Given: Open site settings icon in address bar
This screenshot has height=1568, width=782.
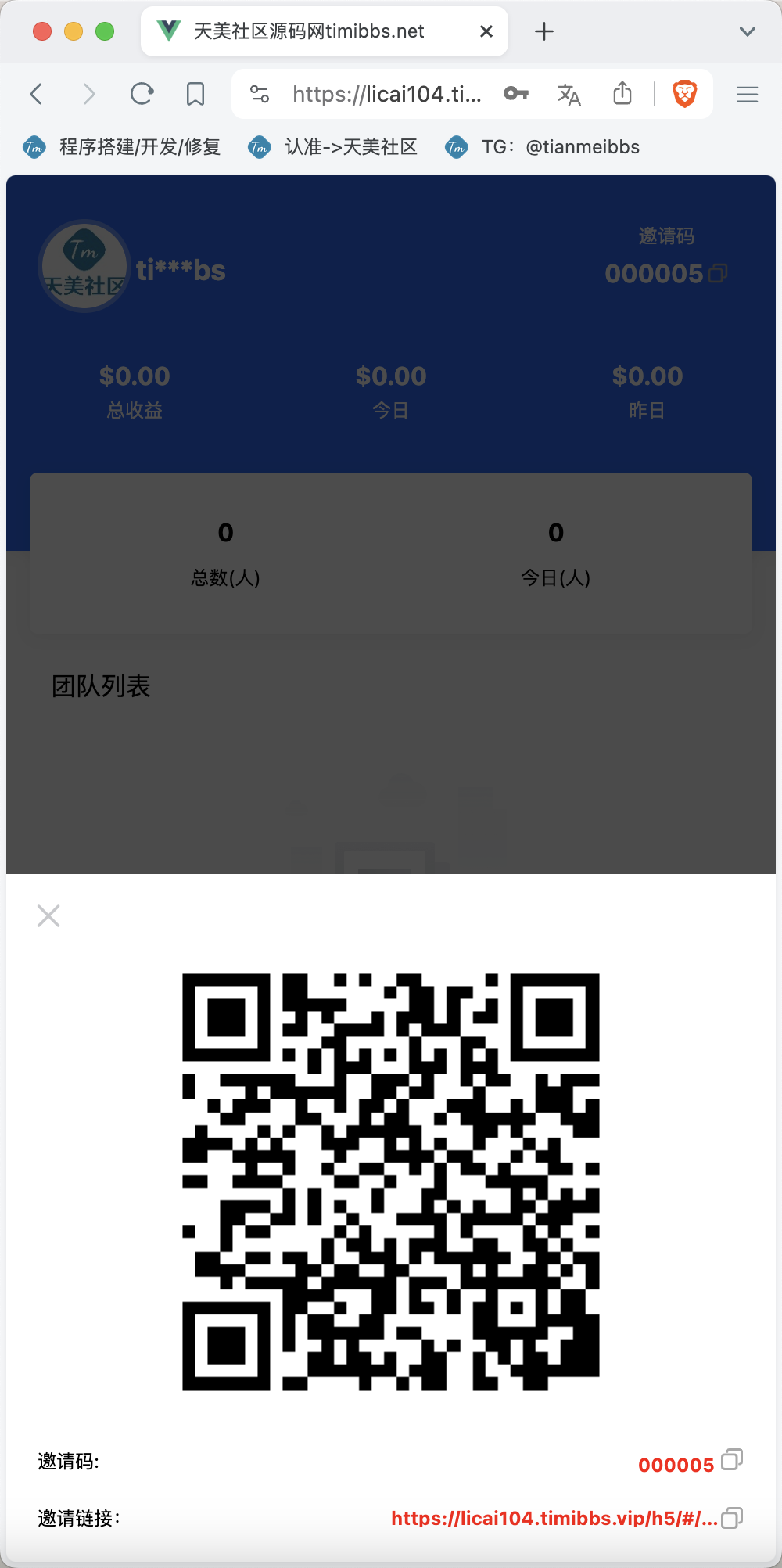Looking at the screenshot, I should tap(260, 95).
